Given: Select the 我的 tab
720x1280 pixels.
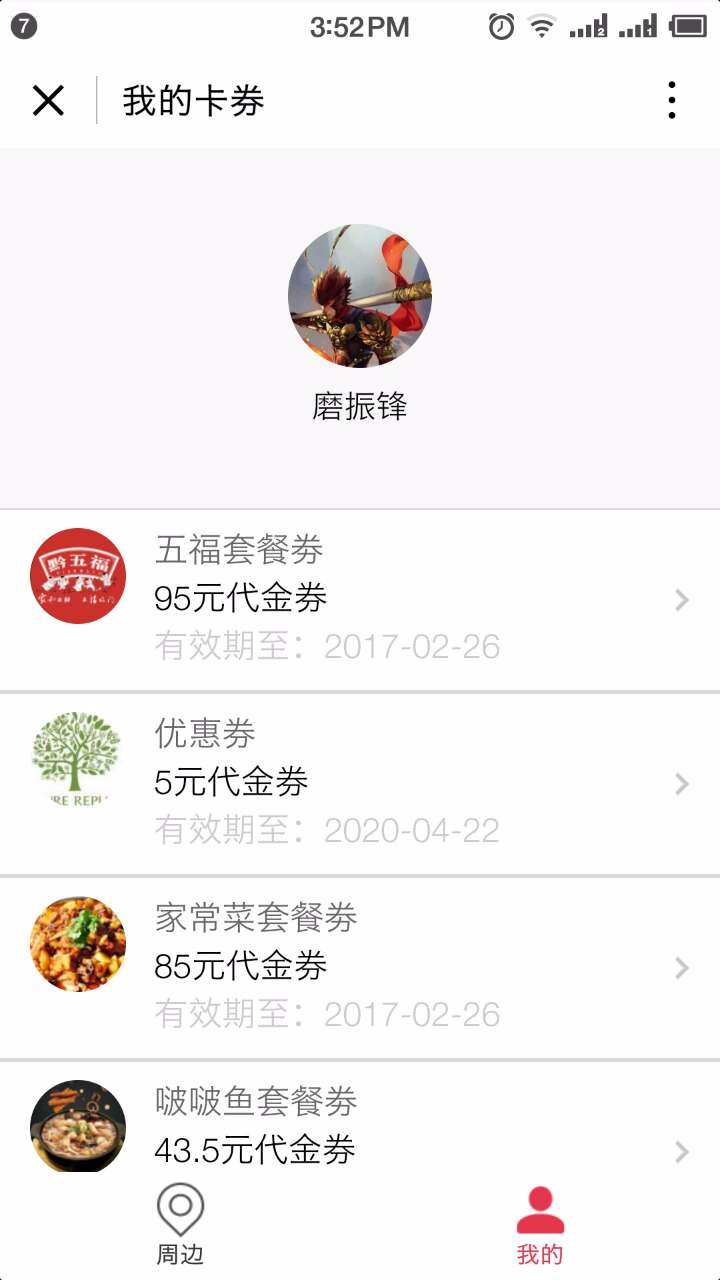Looking at the screenshot, I should click(540, 1225).
